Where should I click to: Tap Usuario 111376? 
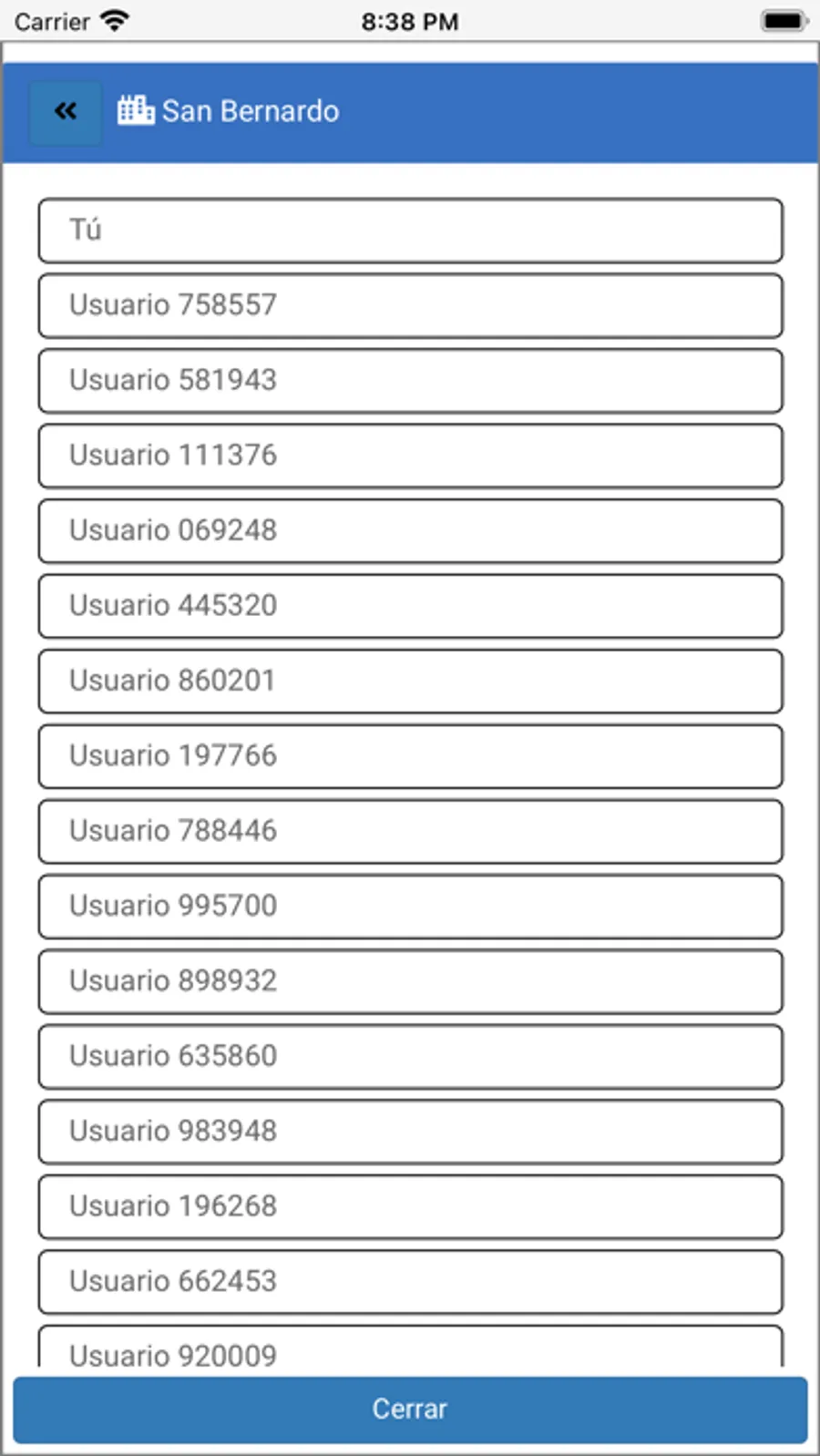coord(410,456)
